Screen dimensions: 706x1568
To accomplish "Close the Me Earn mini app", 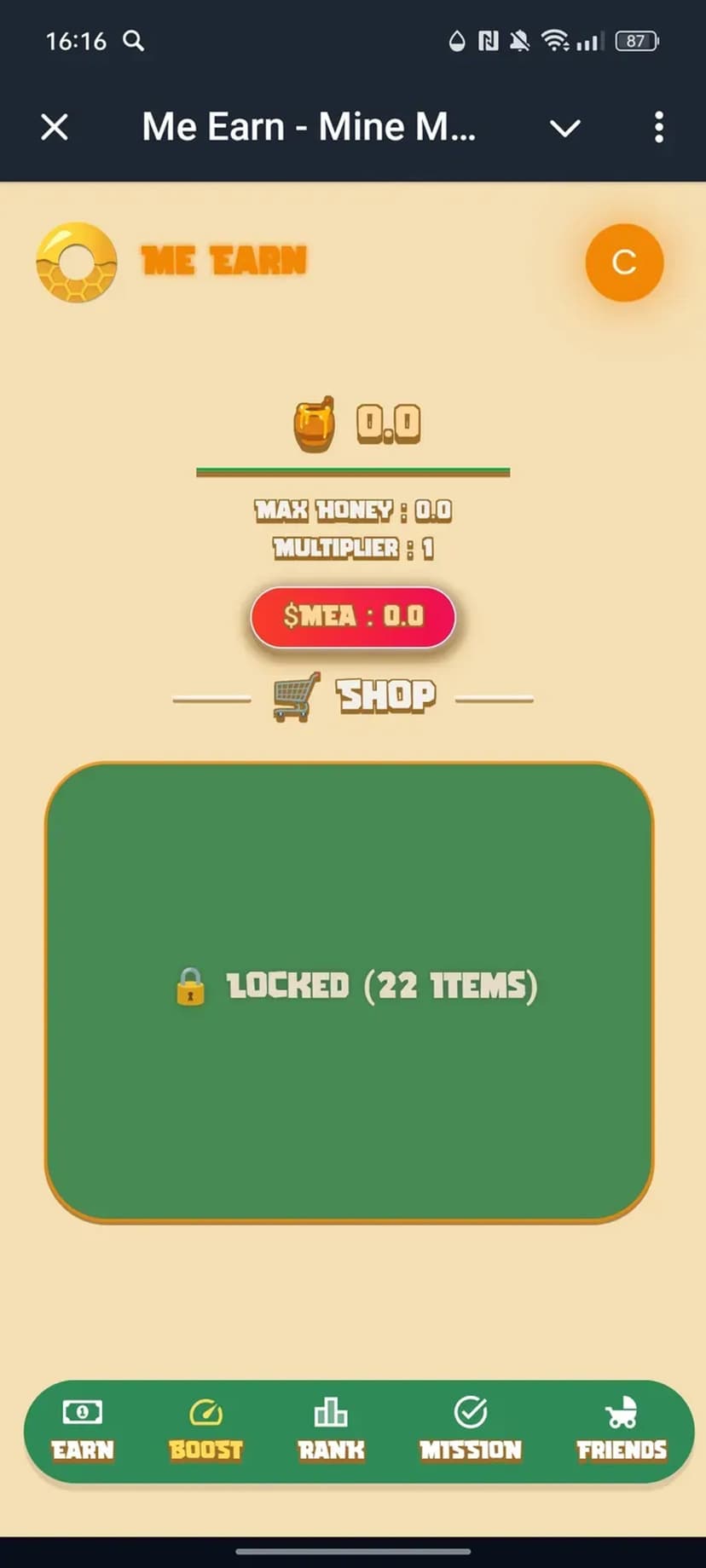I will pos(55,128).
